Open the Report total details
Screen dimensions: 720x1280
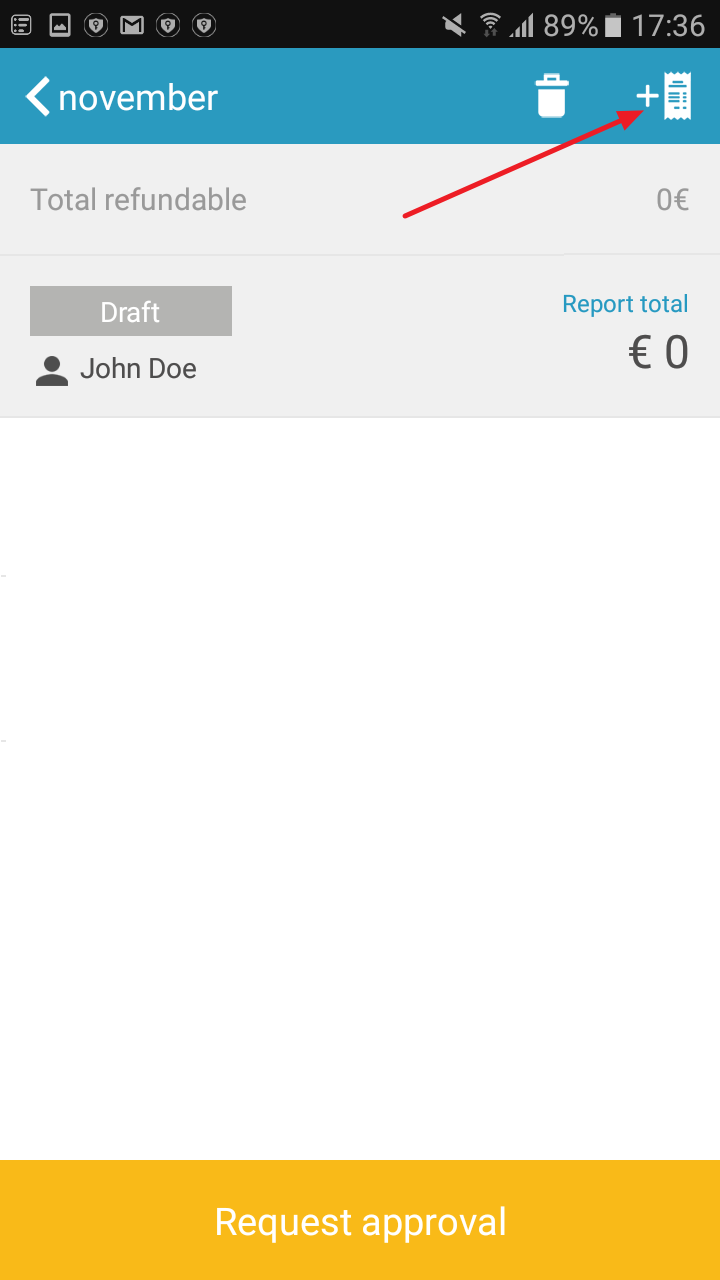point(625,303)
